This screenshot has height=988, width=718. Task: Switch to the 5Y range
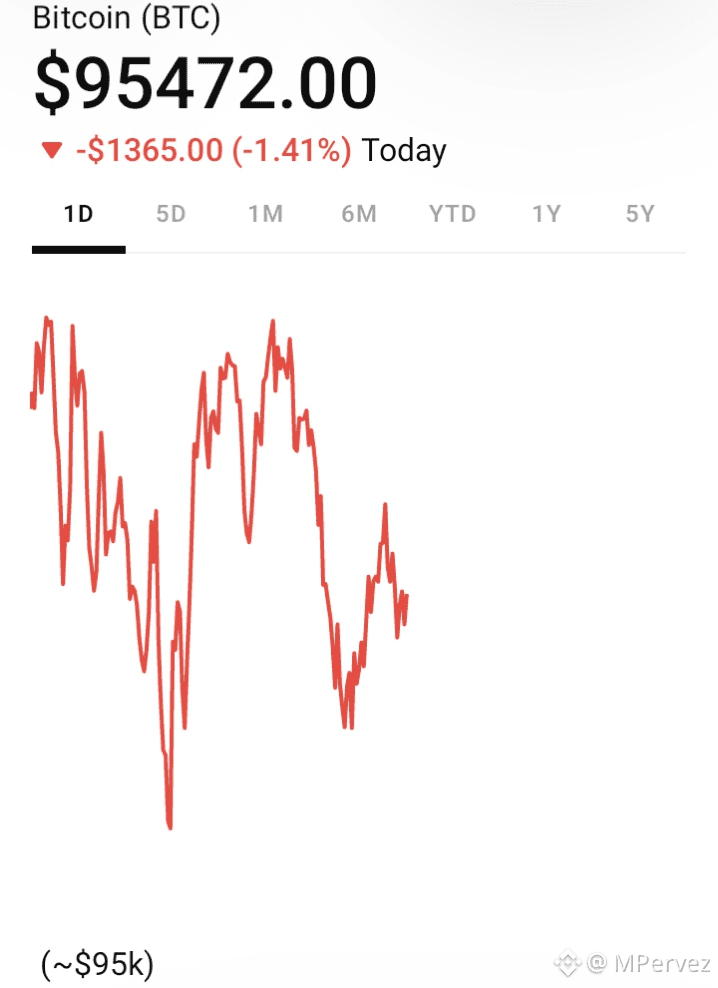pyautogui.click(x=639, y=214)
